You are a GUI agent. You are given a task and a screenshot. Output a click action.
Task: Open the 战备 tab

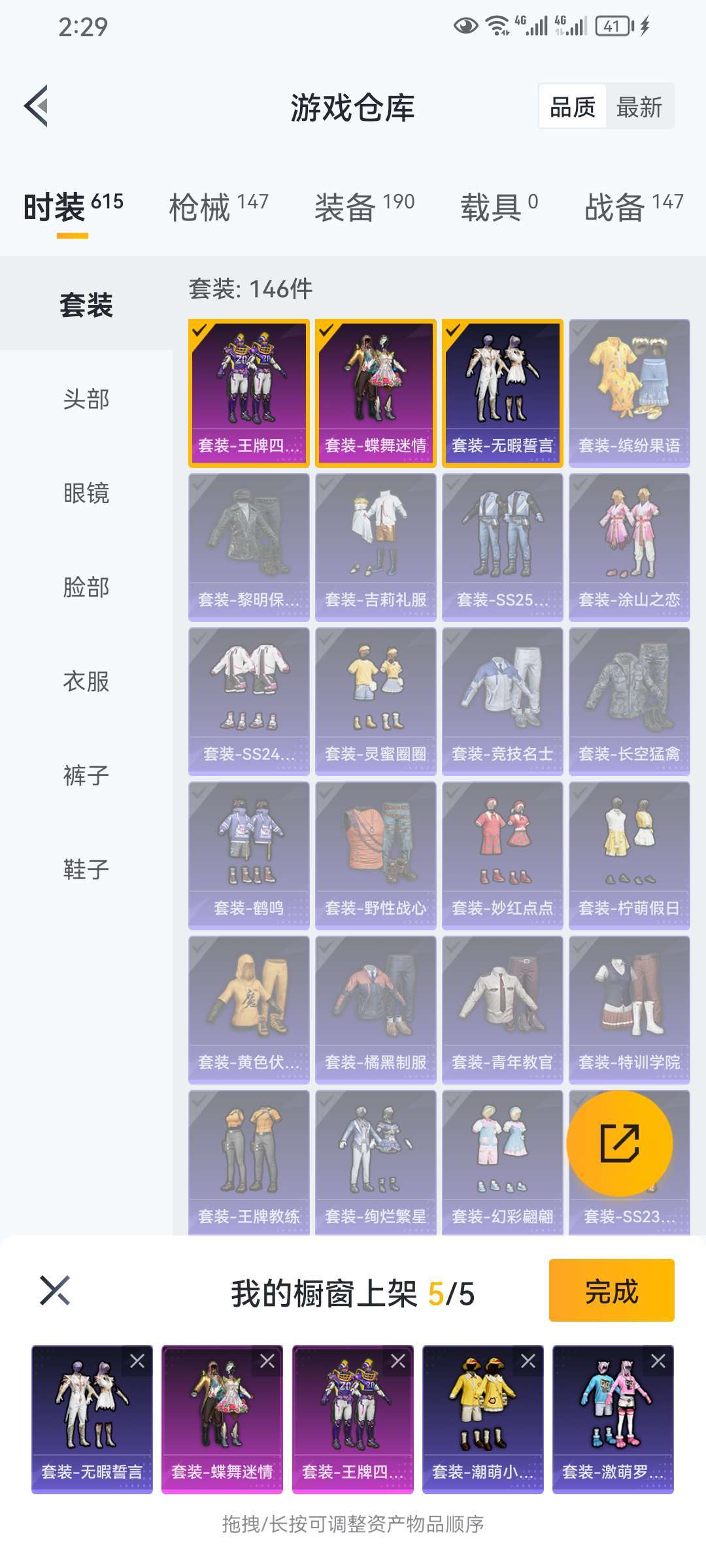point(633,208)
